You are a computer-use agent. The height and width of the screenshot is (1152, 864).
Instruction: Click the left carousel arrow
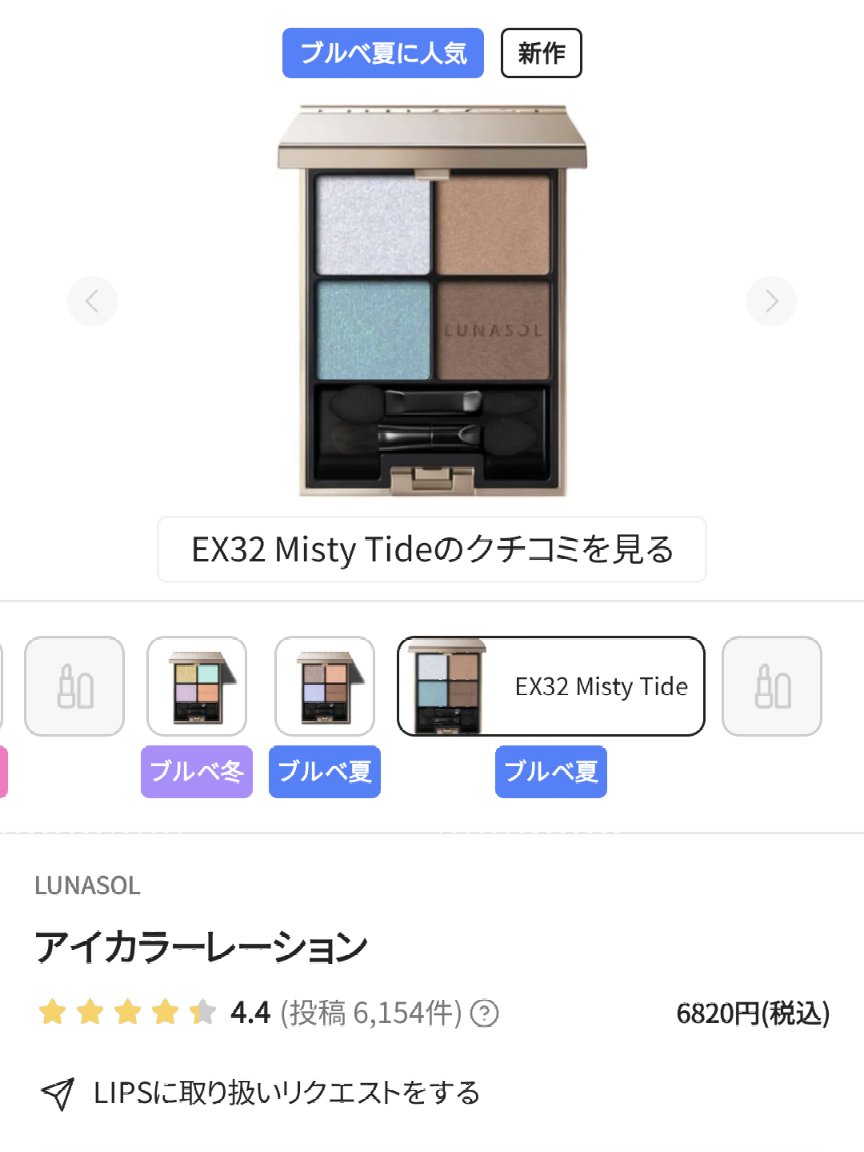(92, 301)
